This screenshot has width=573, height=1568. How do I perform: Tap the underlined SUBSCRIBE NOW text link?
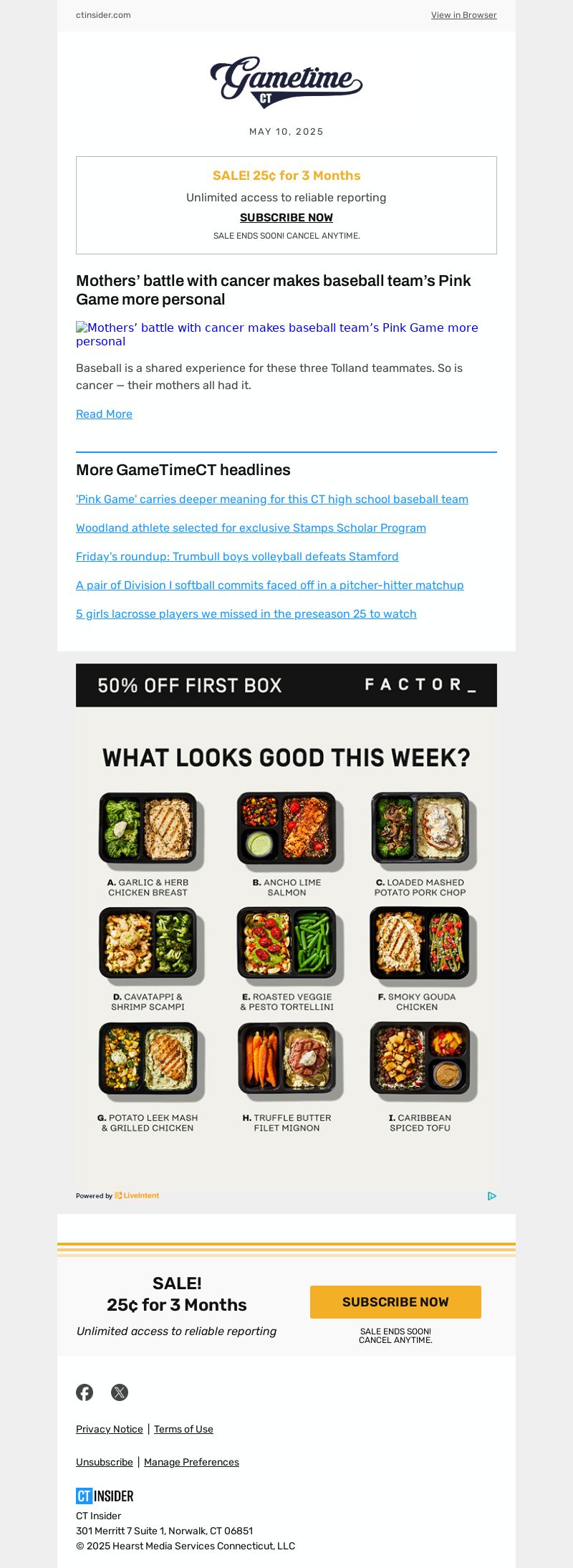pyautogui.click(x=286, y=217)
